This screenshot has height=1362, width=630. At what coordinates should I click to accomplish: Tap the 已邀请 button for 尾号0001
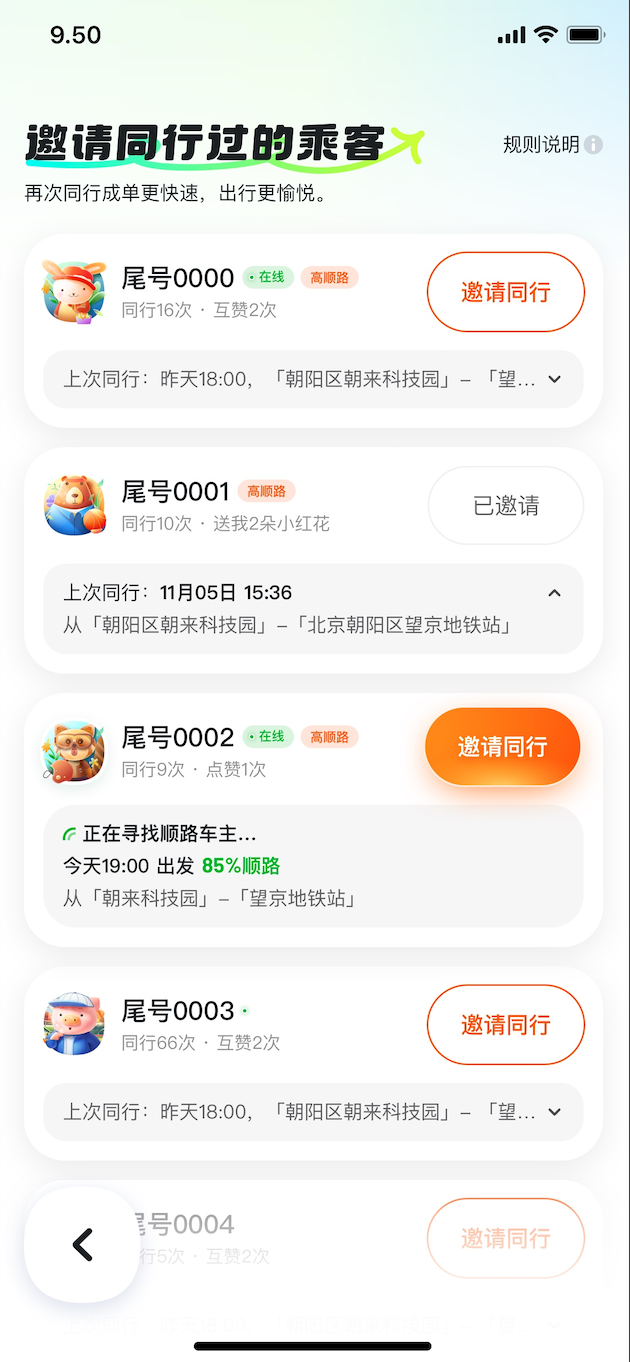[x=505, y=506]
